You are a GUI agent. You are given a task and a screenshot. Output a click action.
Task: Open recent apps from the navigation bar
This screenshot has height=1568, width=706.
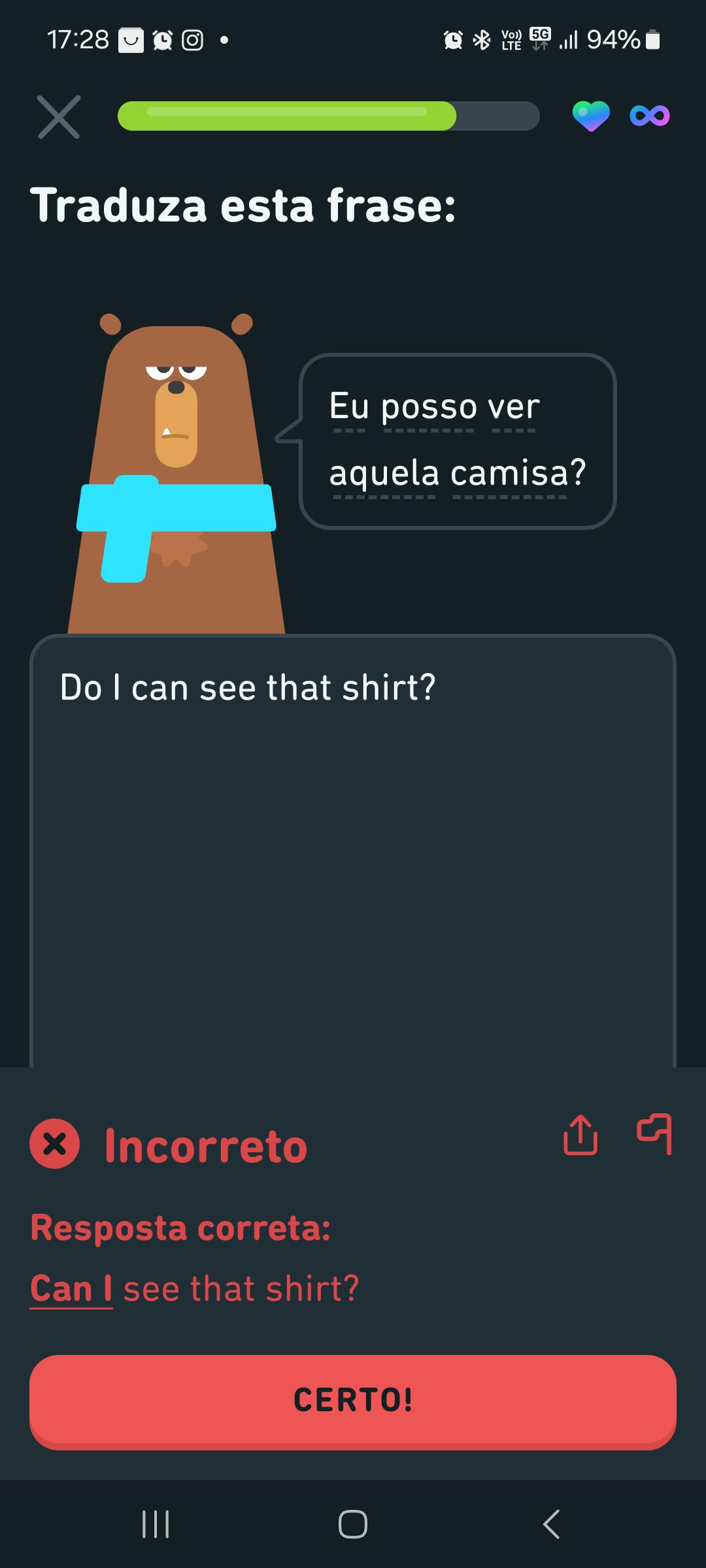[156, 1524]
